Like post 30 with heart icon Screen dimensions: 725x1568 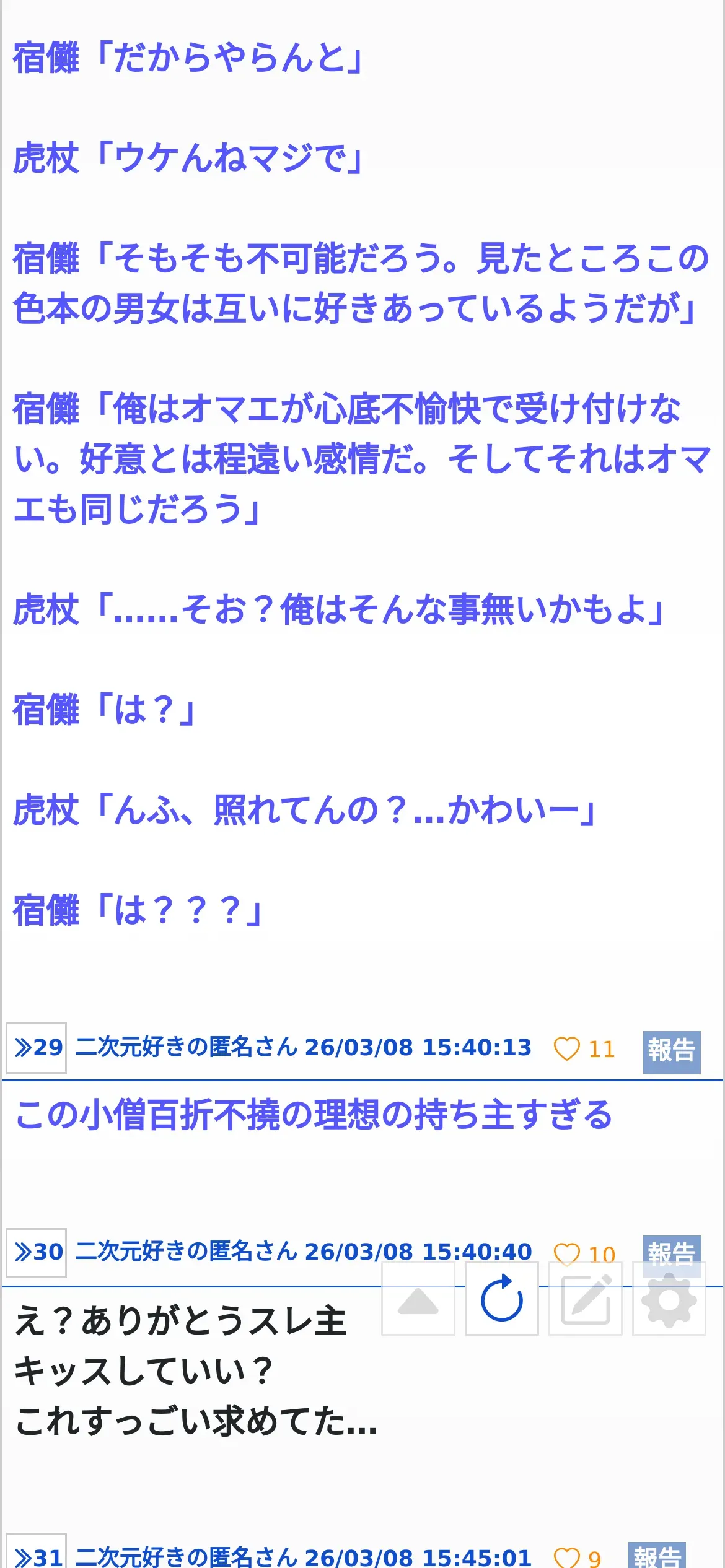(566, 1253)
